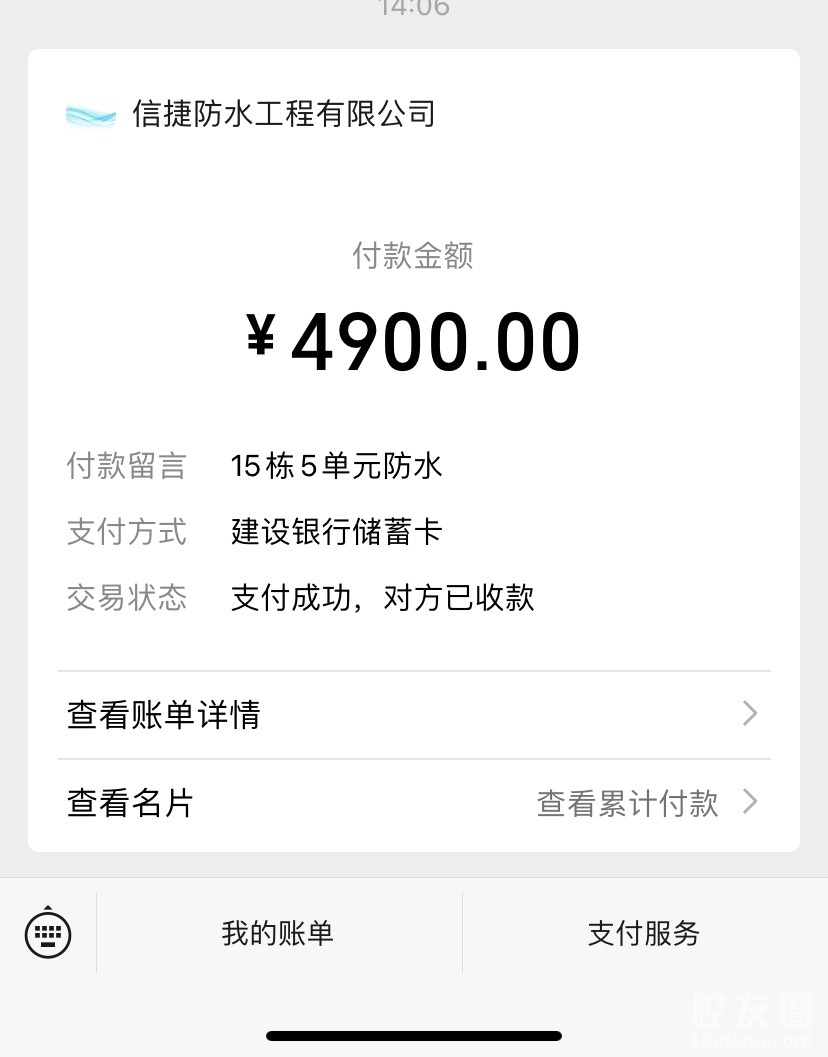
Task: Open 支付服务 menu
Action: point(644,933)
